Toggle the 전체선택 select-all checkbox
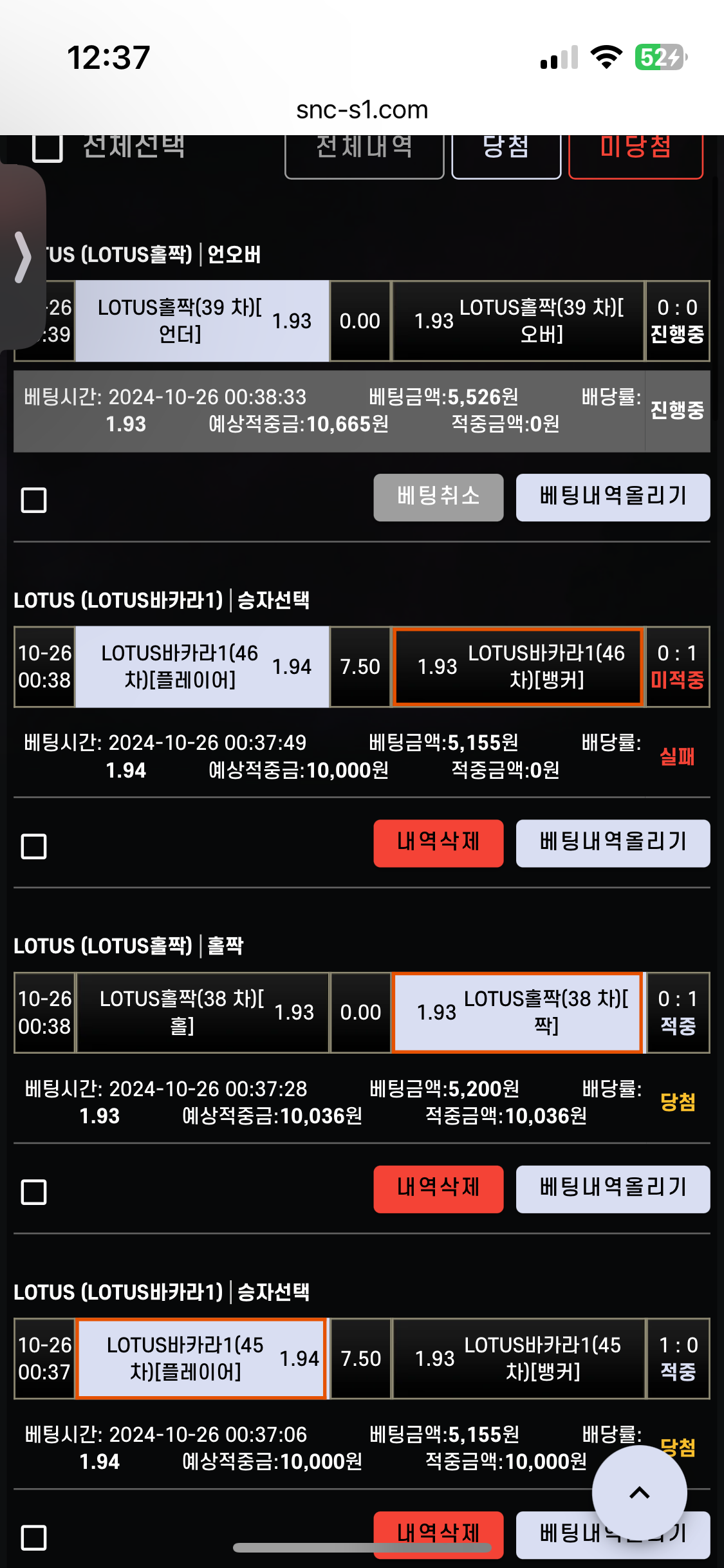The height and width of the screenshot is (1568, 724). coord(47,147)
